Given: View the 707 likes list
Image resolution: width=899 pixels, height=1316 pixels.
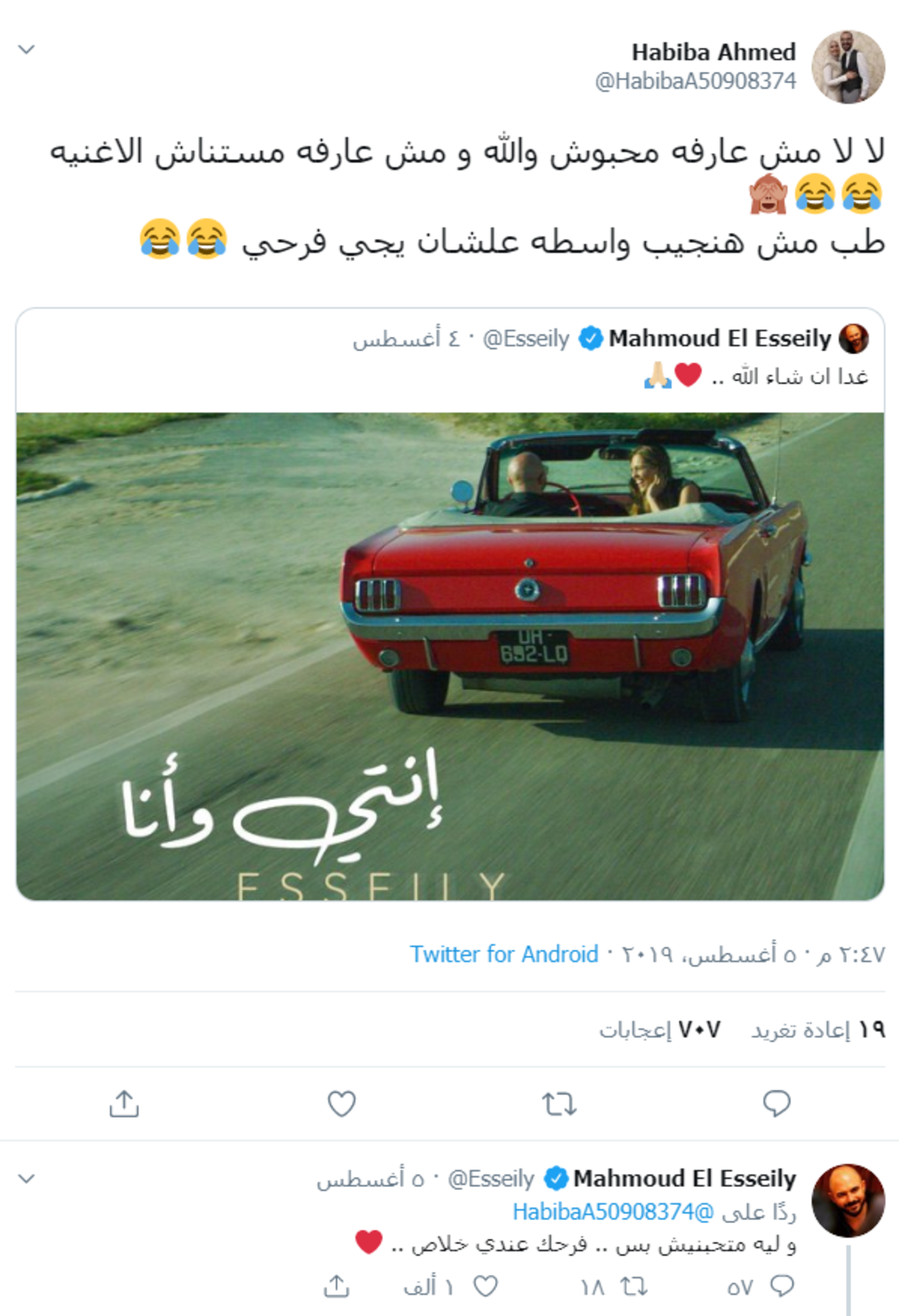Looking at the screenshot, I should 659,1031.
